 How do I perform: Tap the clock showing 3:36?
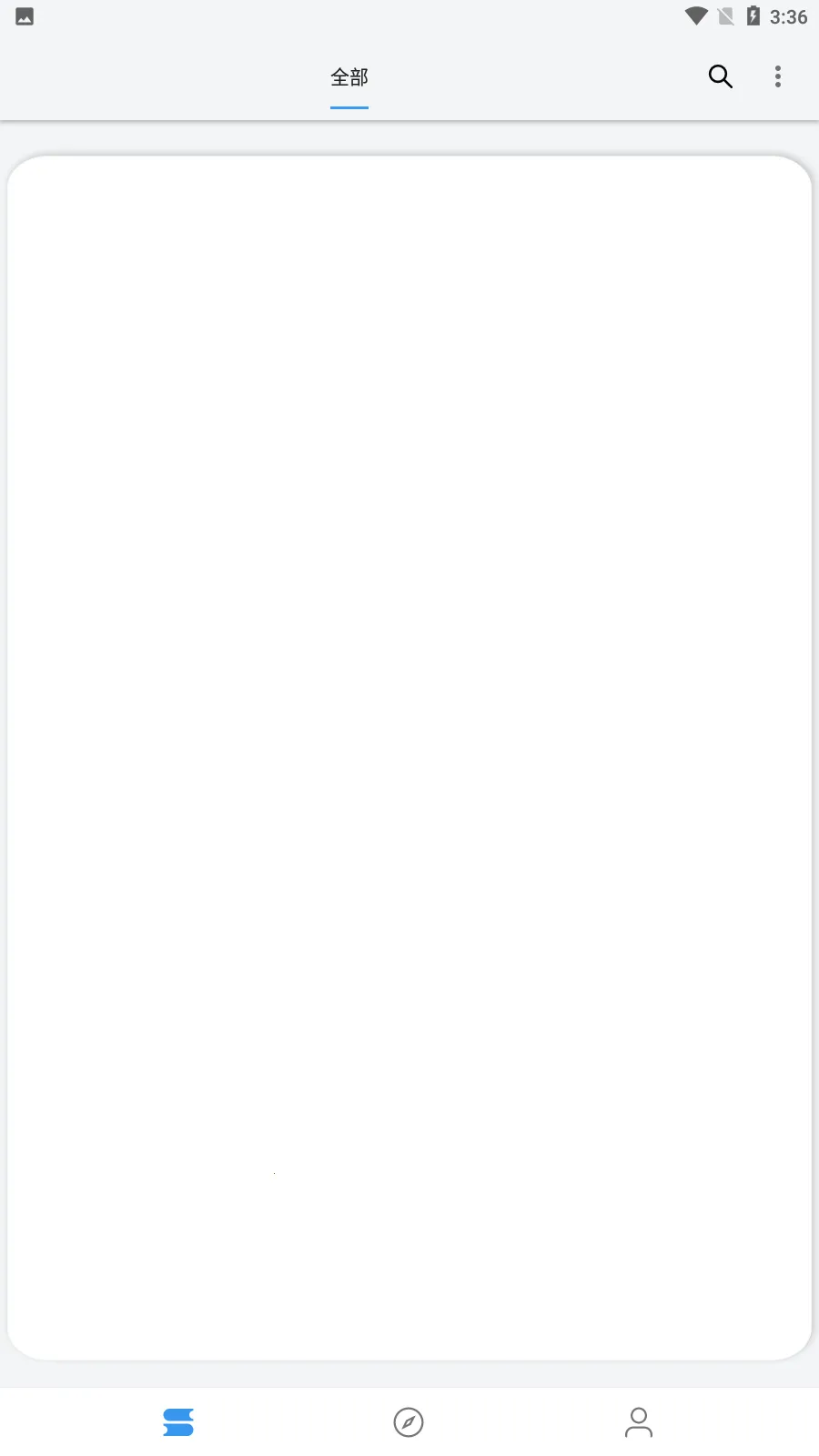pyautogui.click(x=791, y=15)
